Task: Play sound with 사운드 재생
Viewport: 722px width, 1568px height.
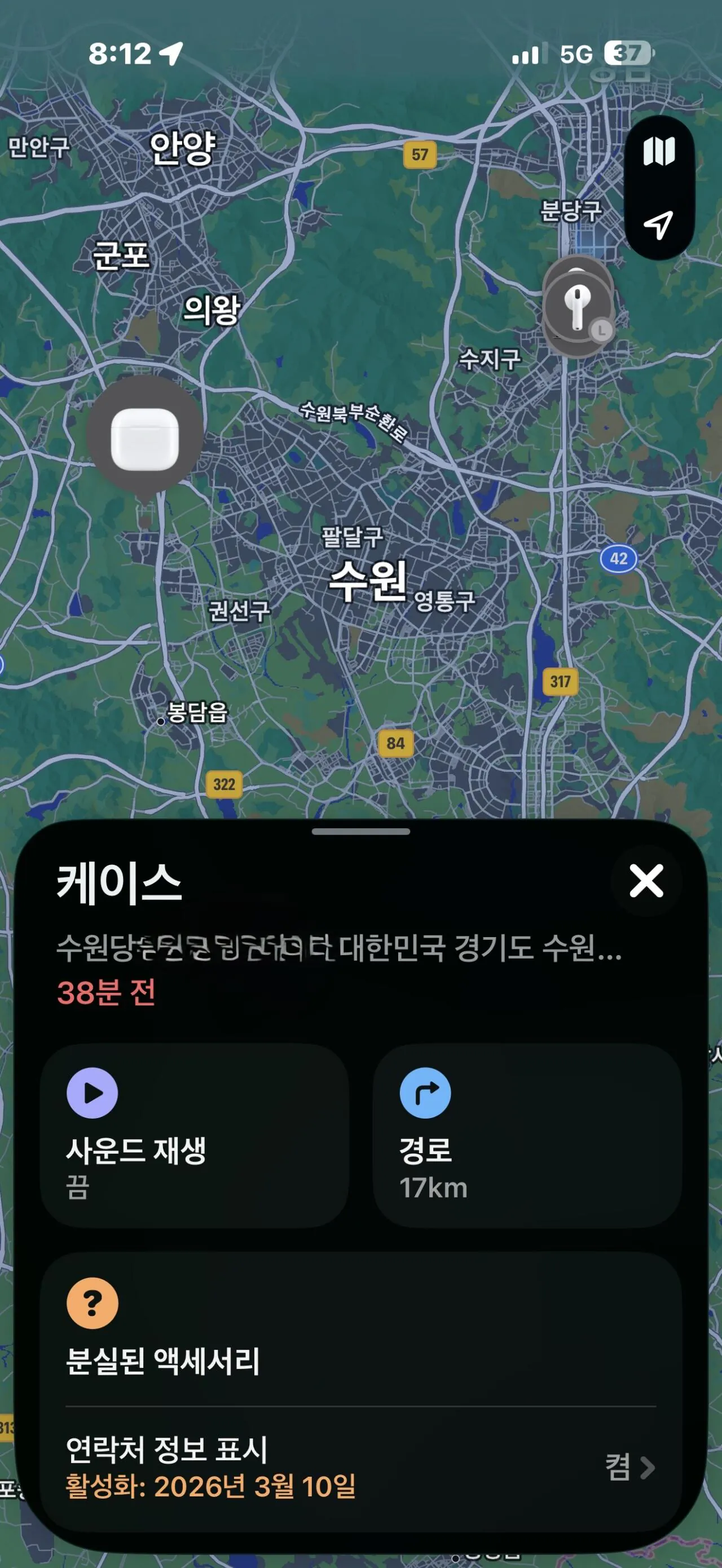Action: pyautogui.click(x=194, y=1134)
